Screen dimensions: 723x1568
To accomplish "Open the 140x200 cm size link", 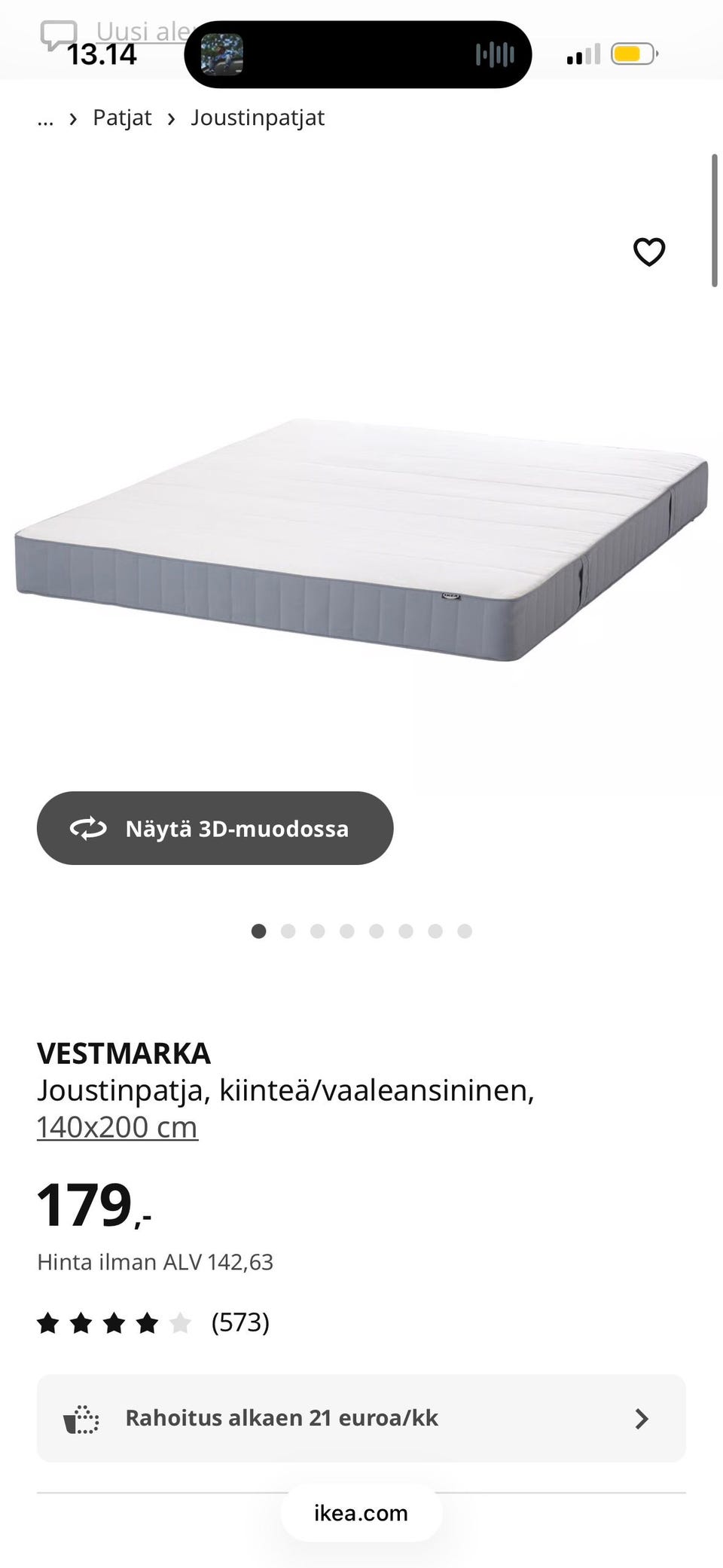I will 117,1127.
